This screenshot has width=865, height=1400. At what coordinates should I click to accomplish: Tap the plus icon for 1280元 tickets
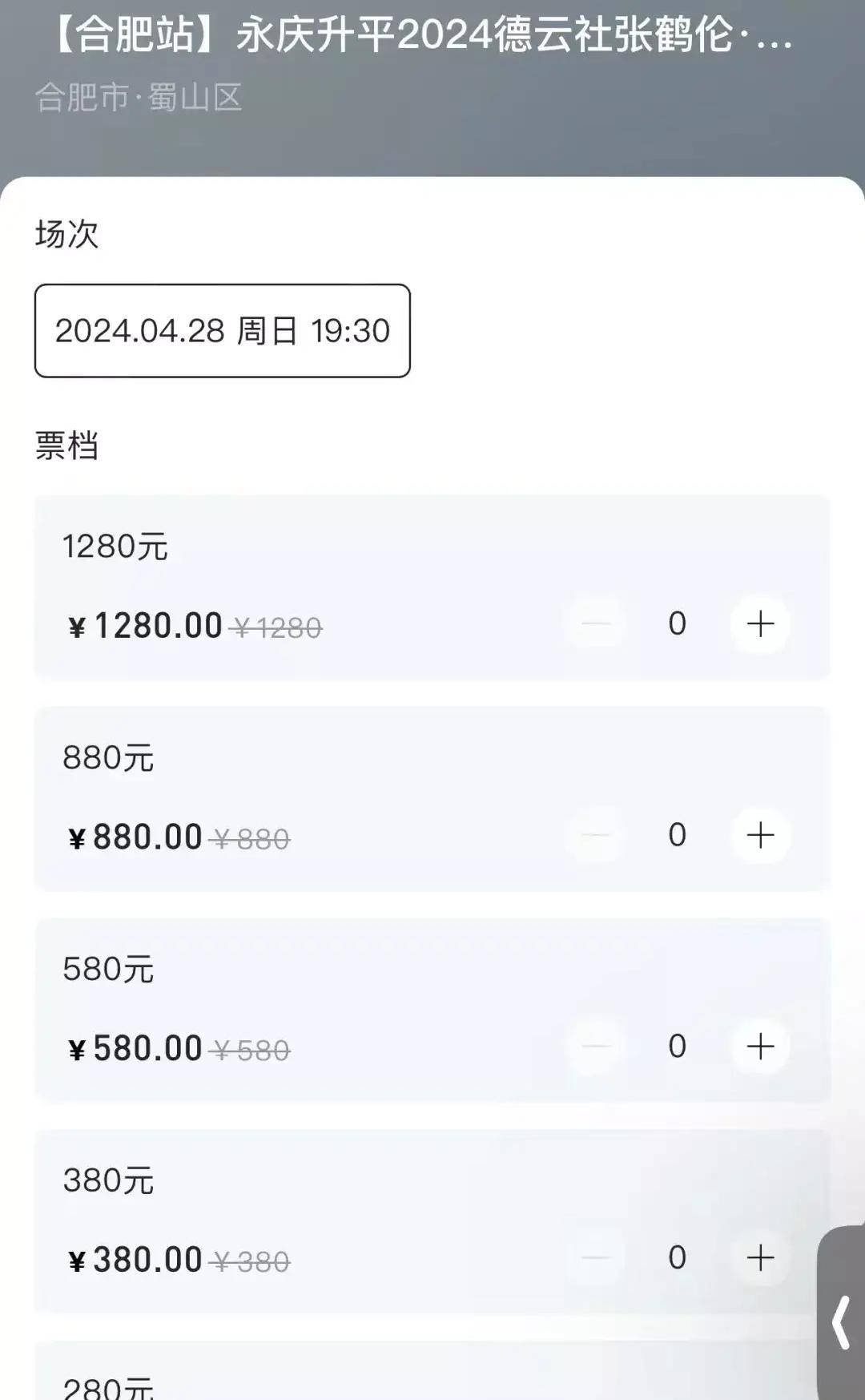click(x=759, y=624)
